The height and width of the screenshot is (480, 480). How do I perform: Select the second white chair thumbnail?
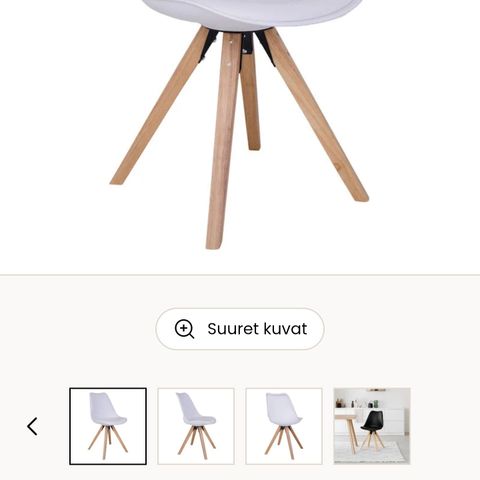196,426
